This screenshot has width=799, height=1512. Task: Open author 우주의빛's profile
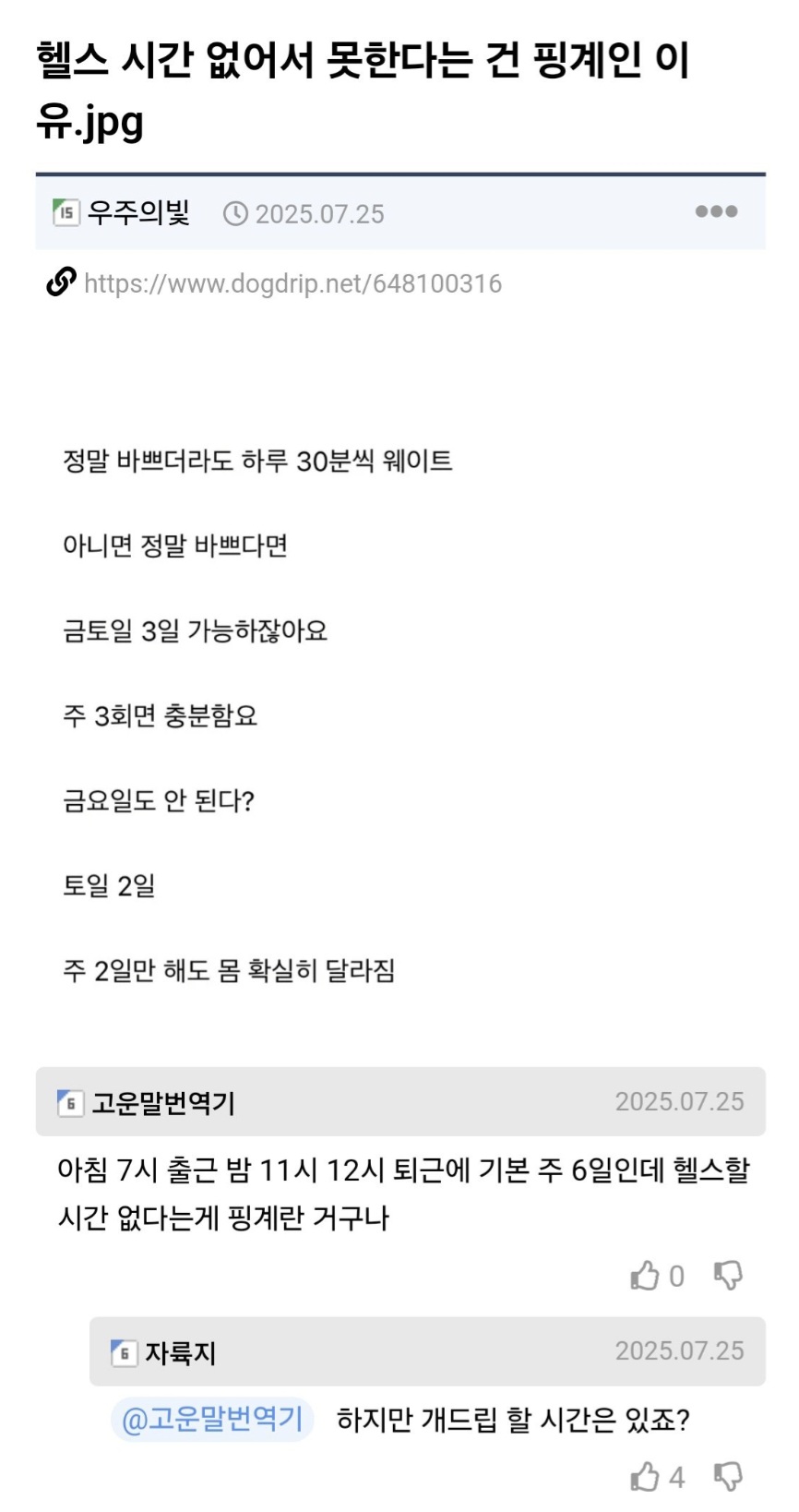click(138, 212)
